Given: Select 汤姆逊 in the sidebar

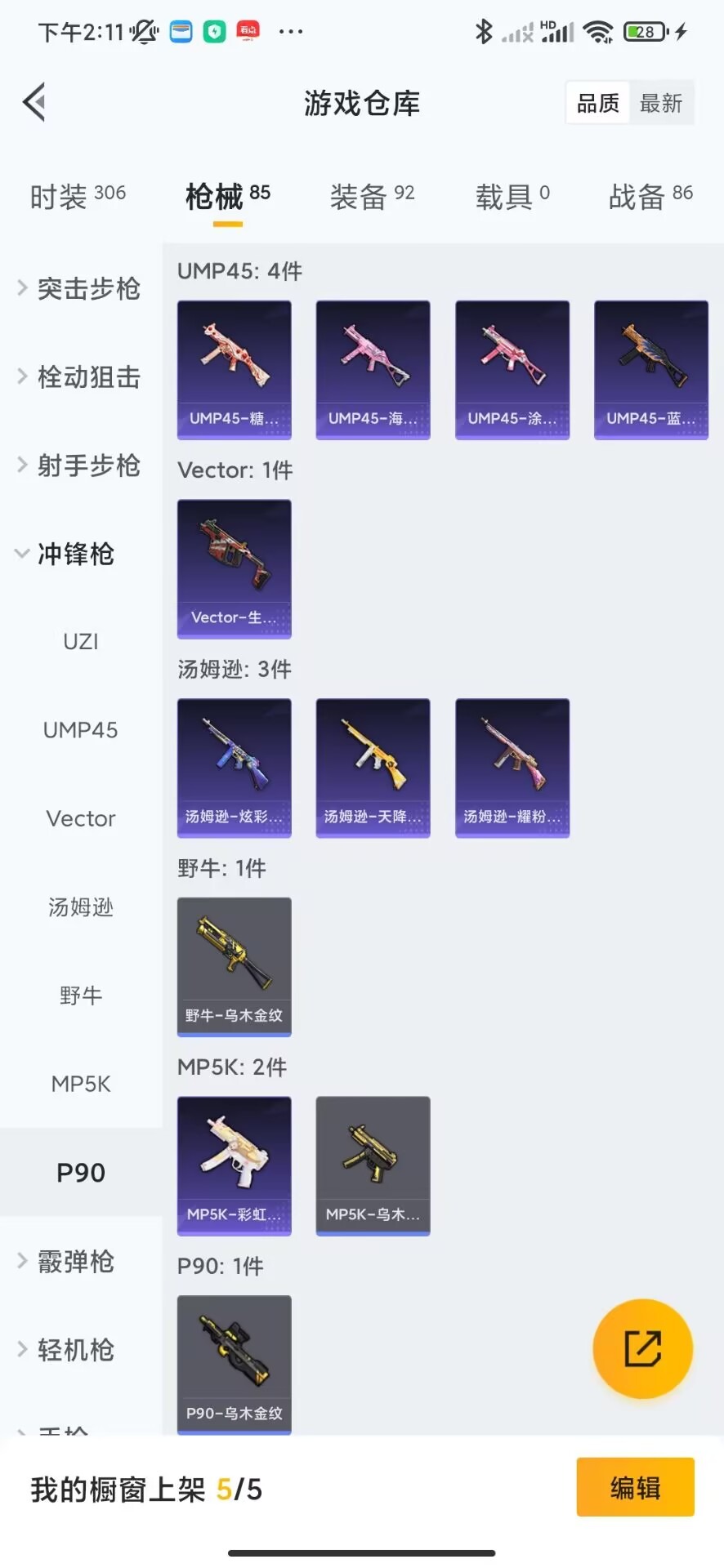Looking at the screenshot, I should click(80, 906).
